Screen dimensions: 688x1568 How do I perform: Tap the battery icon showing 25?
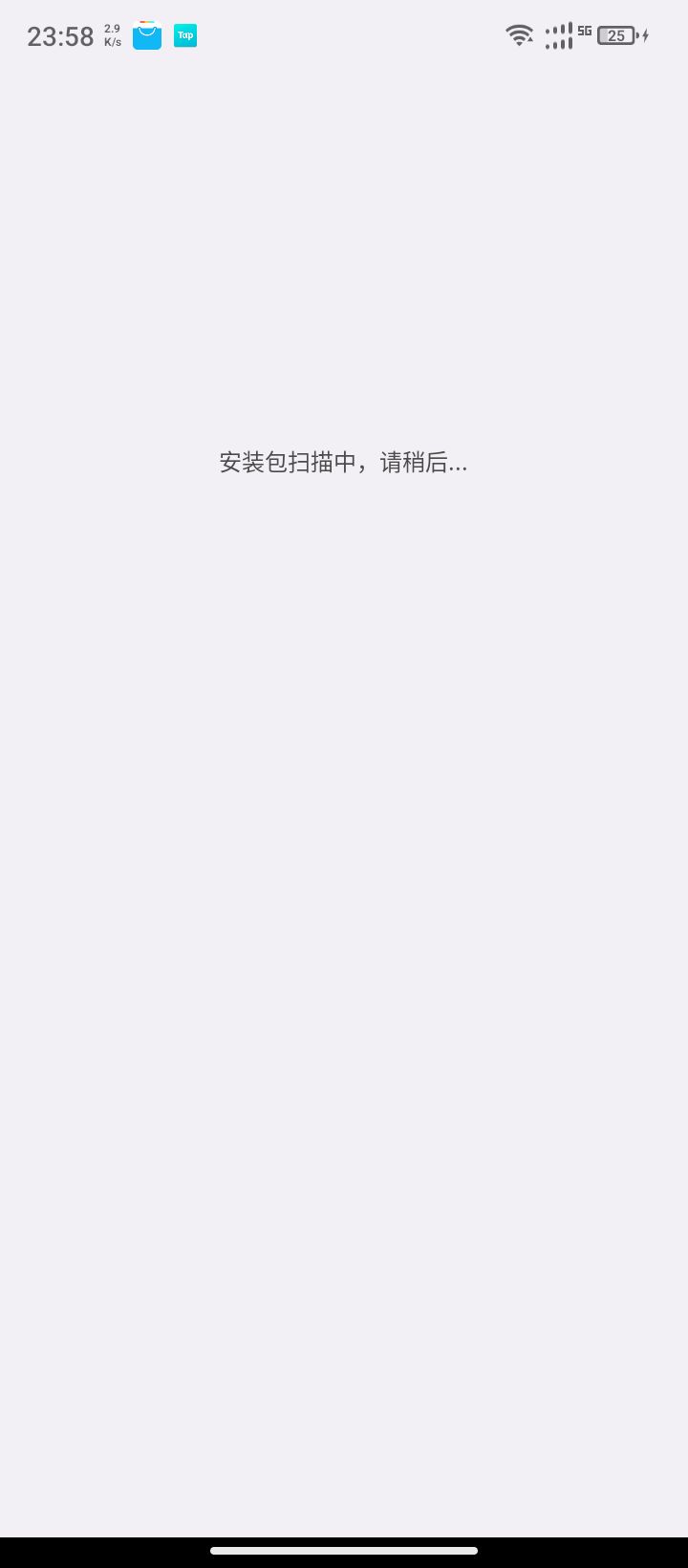(x=616, y=35)
